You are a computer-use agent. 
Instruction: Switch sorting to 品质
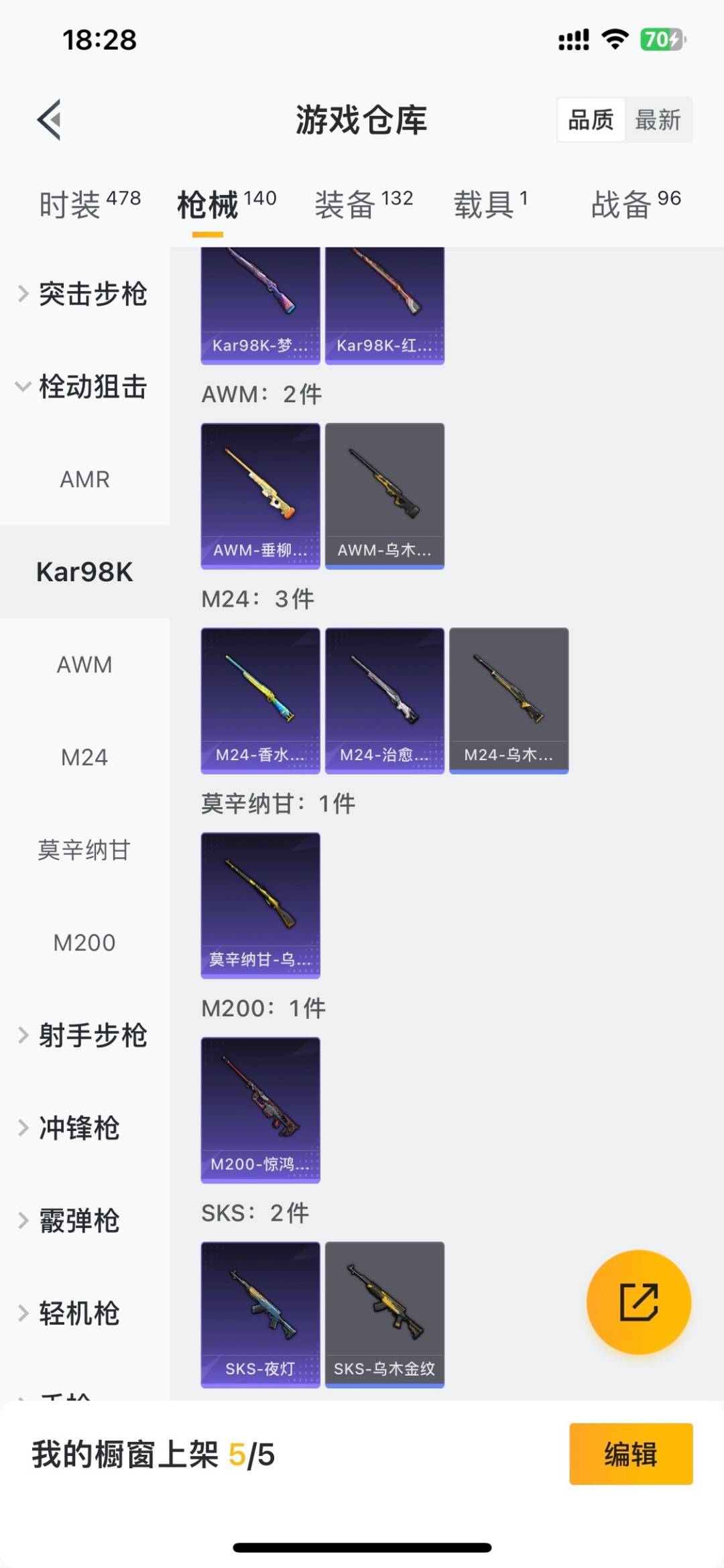589,119
